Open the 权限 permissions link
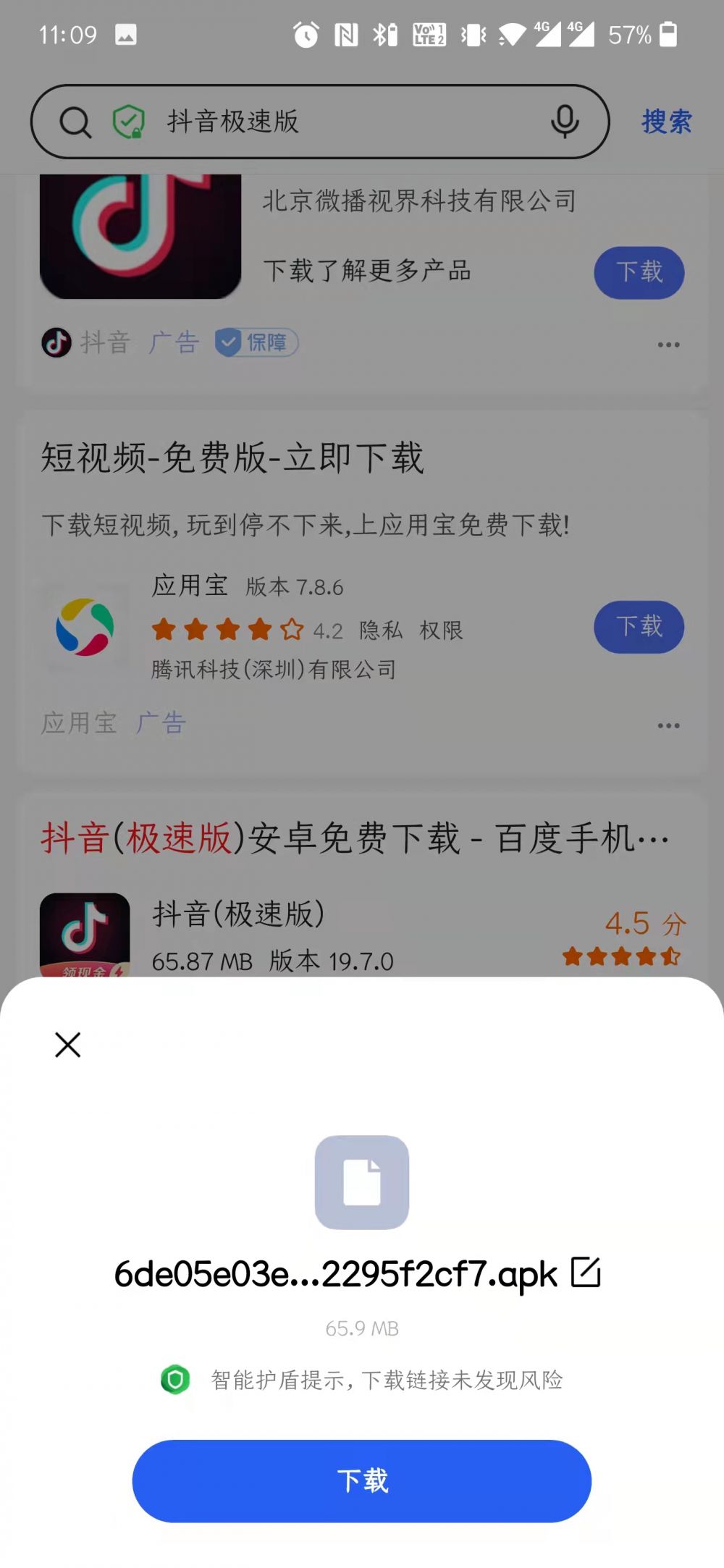Image resolution: width=724 pixels, height=1568 pixels. pyautogui.click(x=444, y=630)
